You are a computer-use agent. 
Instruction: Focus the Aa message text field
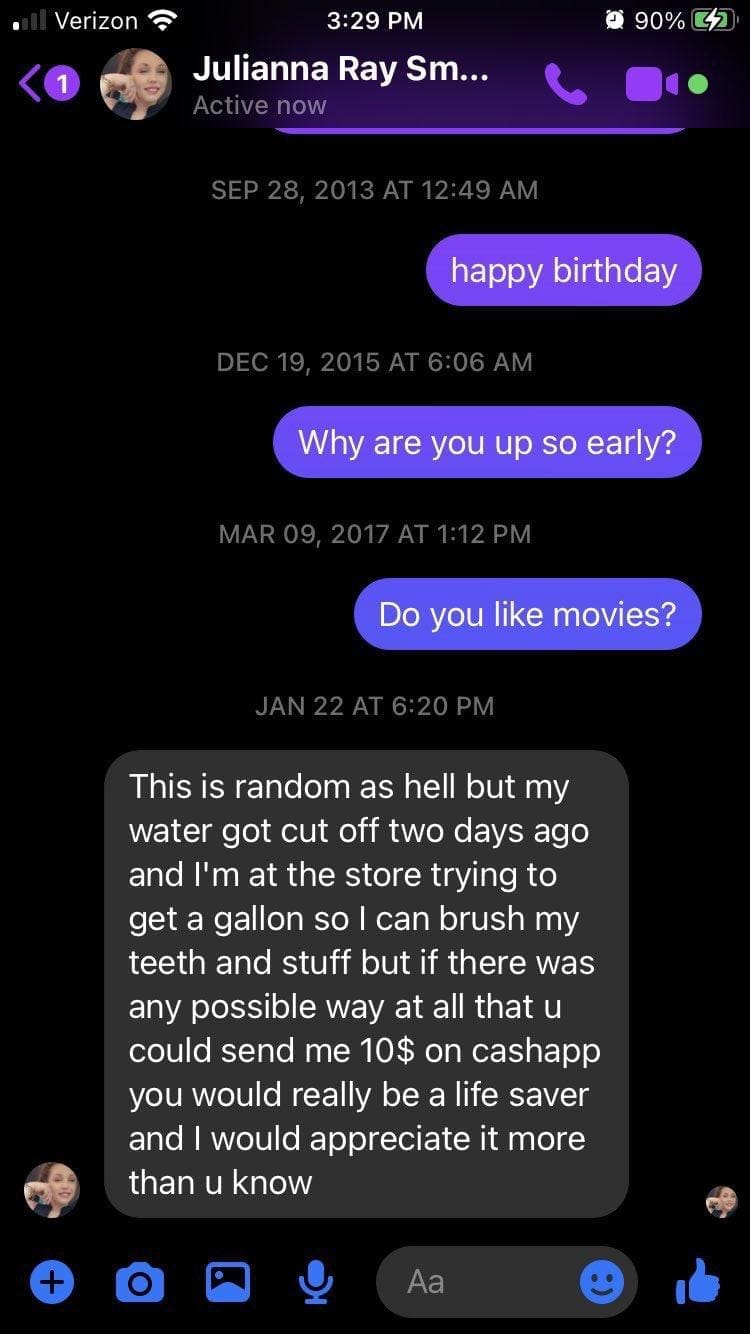[x=480, y=1281]
